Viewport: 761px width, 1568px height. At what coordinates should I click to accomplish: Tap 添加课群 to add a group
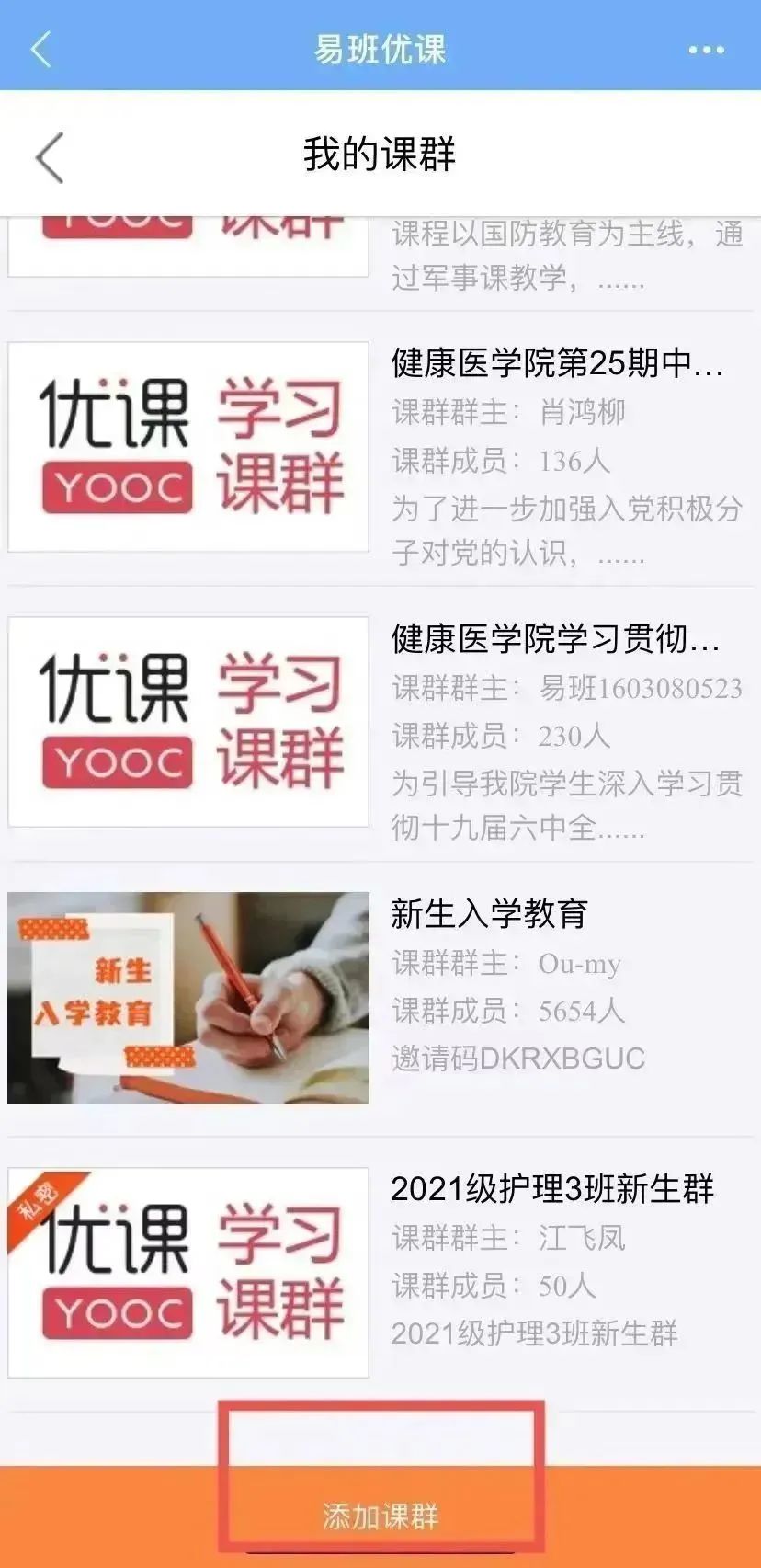[380, 1516]
